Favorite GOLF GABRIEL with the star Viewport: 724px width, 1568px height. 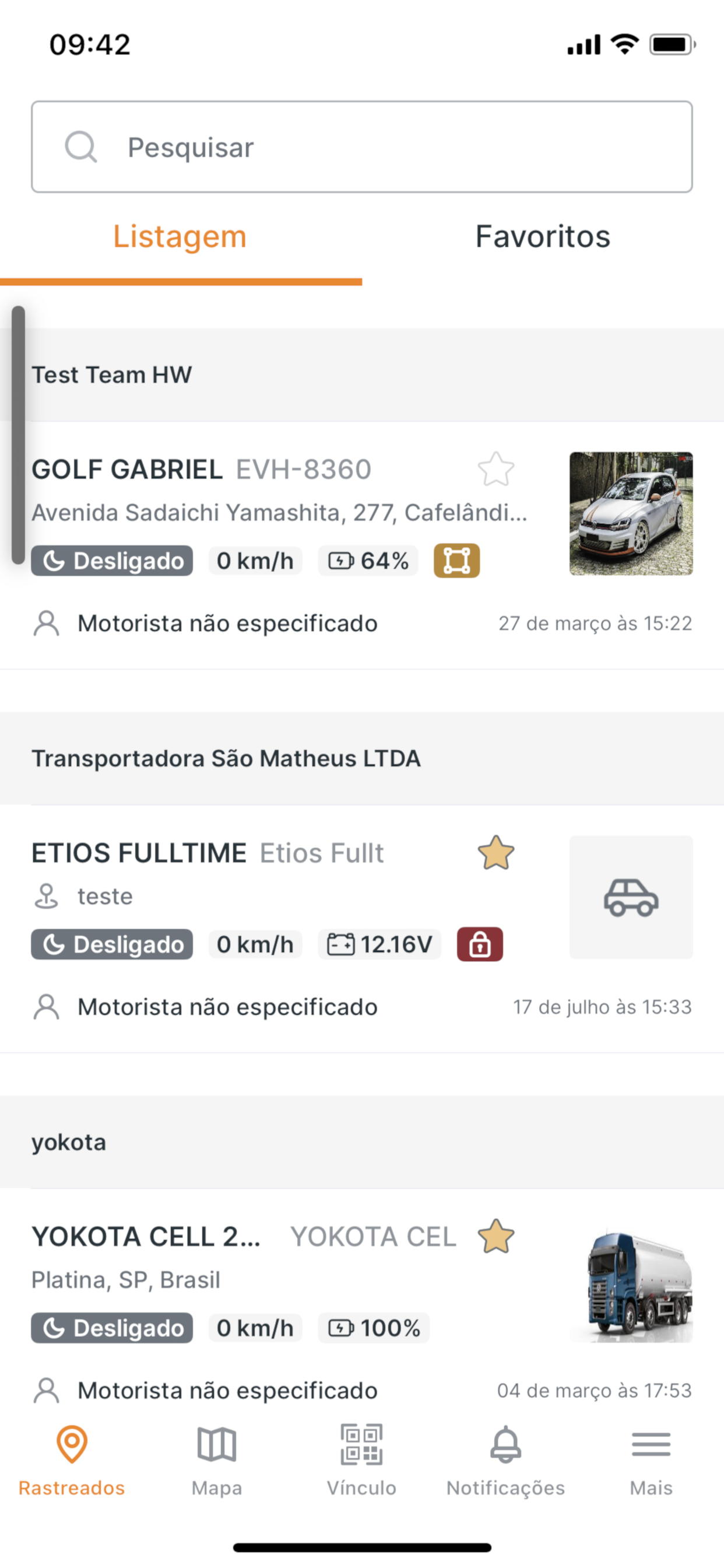pyautogui.click(x=496, y=470)
